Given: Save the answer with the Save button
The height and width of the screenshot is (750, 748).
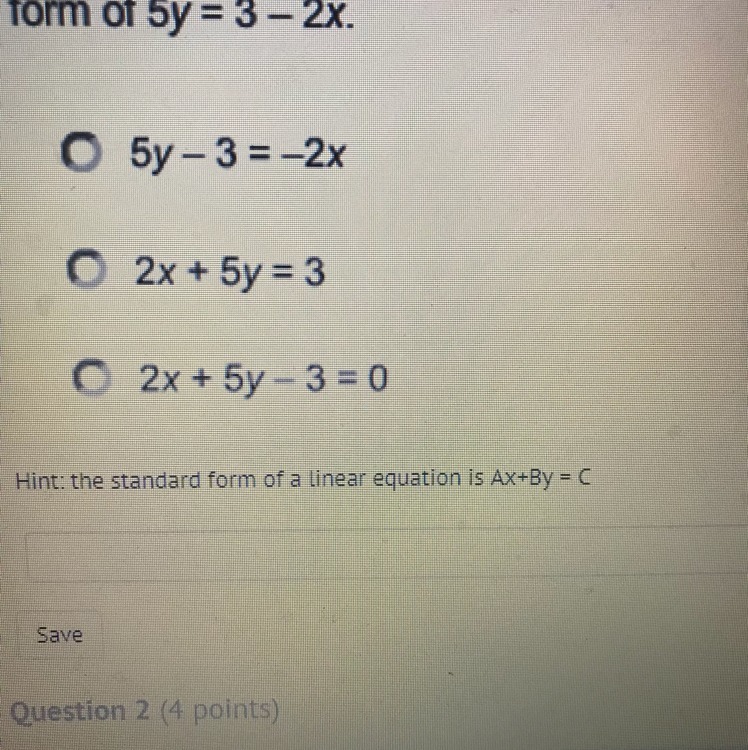Looking at the screenshot, I should coord(60,635).
